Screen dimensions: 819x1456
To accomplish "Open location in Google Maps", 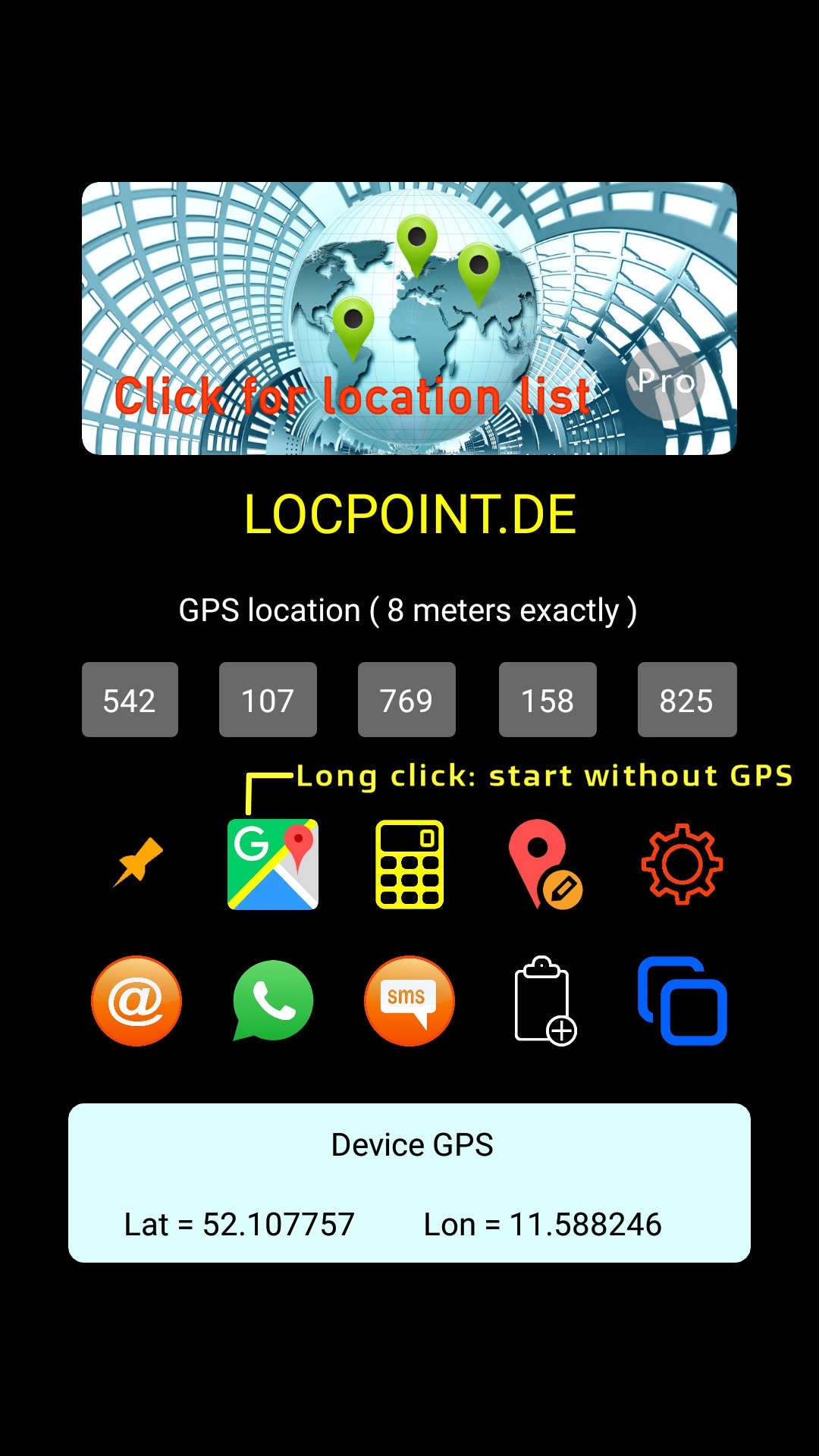I will (x=273, y=864).
